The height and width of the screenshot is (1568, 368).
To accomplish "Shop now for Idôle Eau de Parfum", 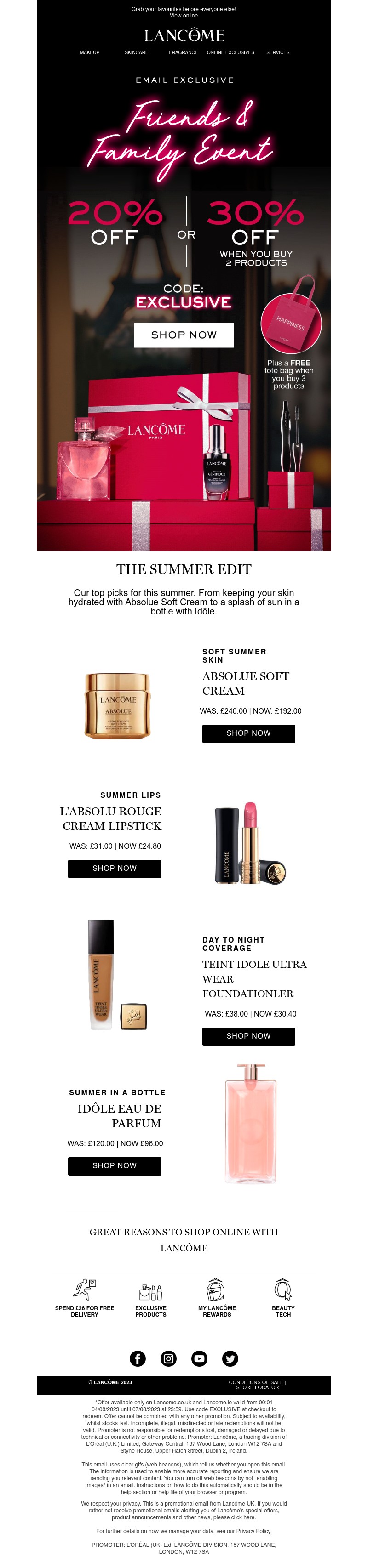I will (115, 1165).
